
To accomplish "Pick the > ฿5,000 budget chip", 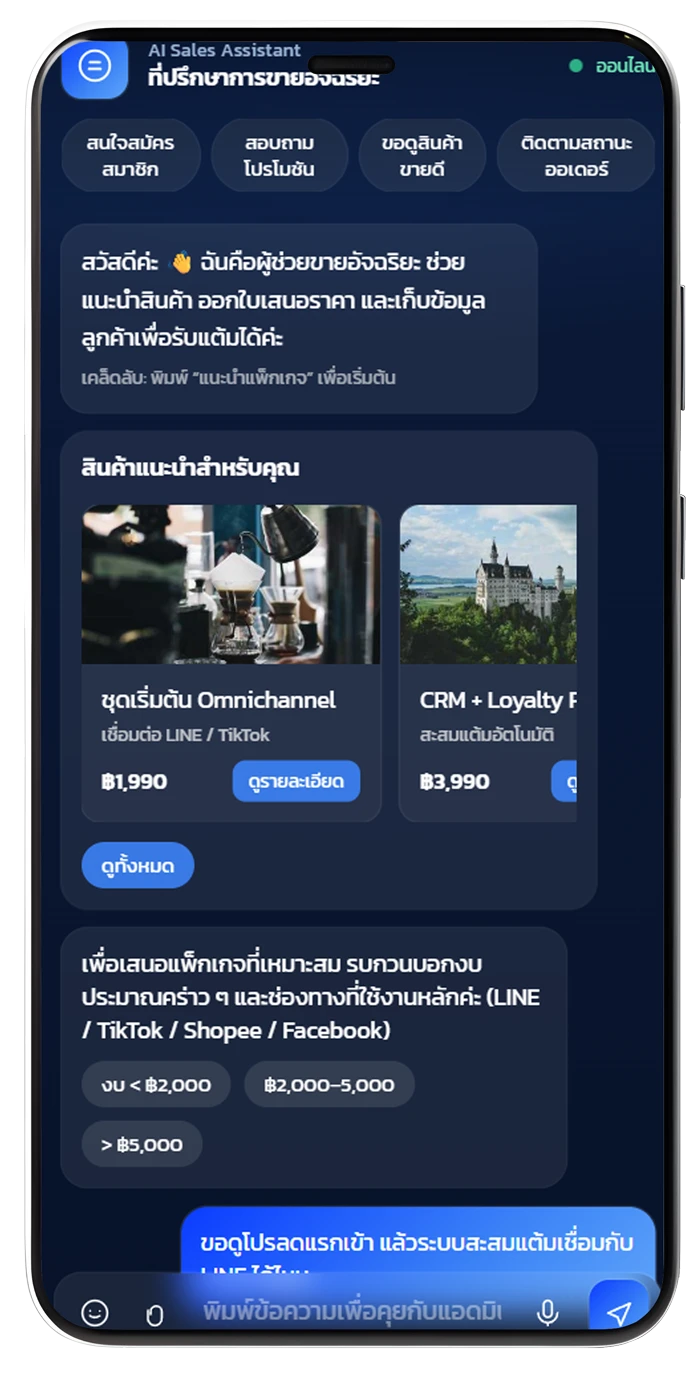I will [x=142, y=1144].
